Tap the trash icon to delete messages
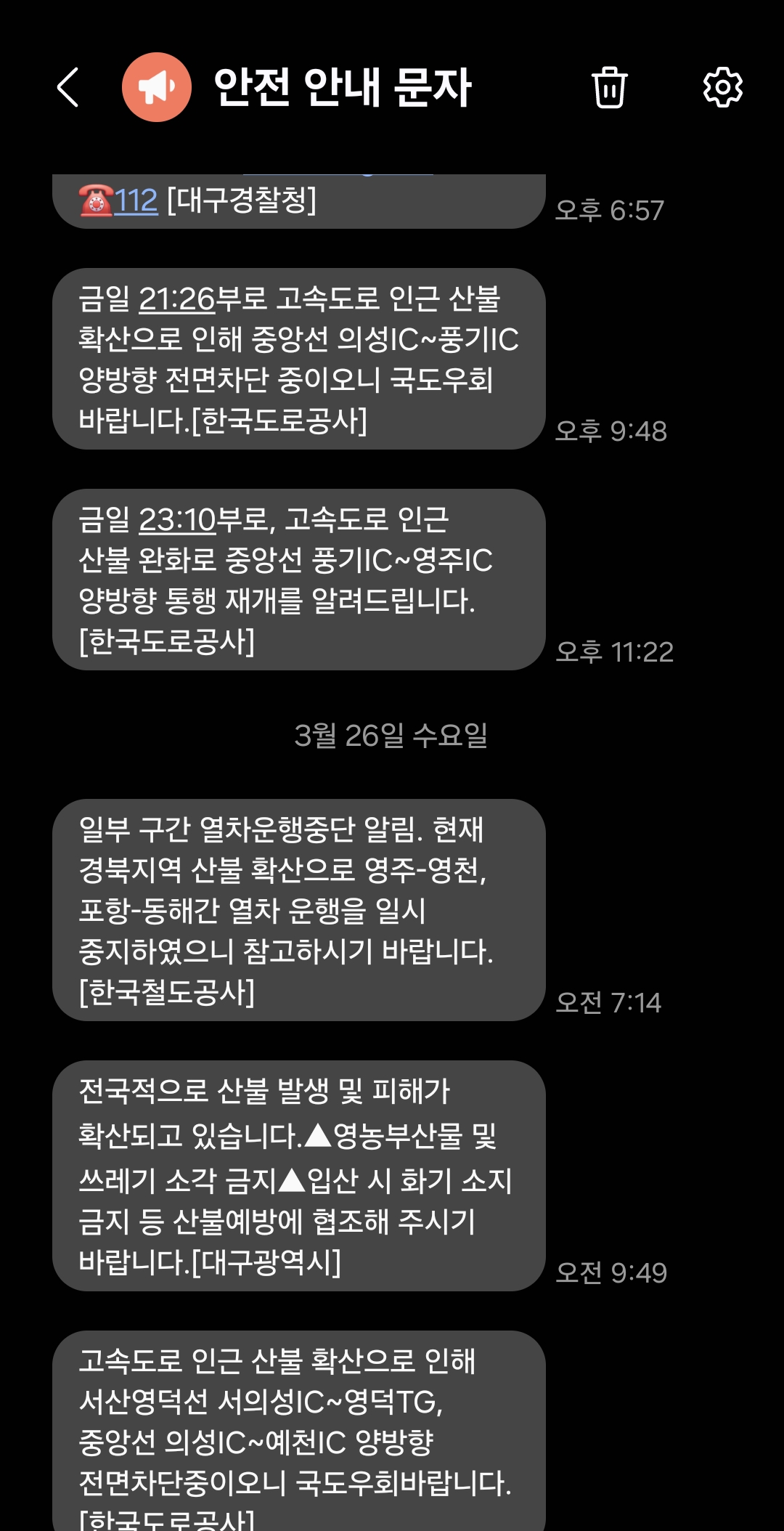 pyautogui.click(x=609, y=88)
